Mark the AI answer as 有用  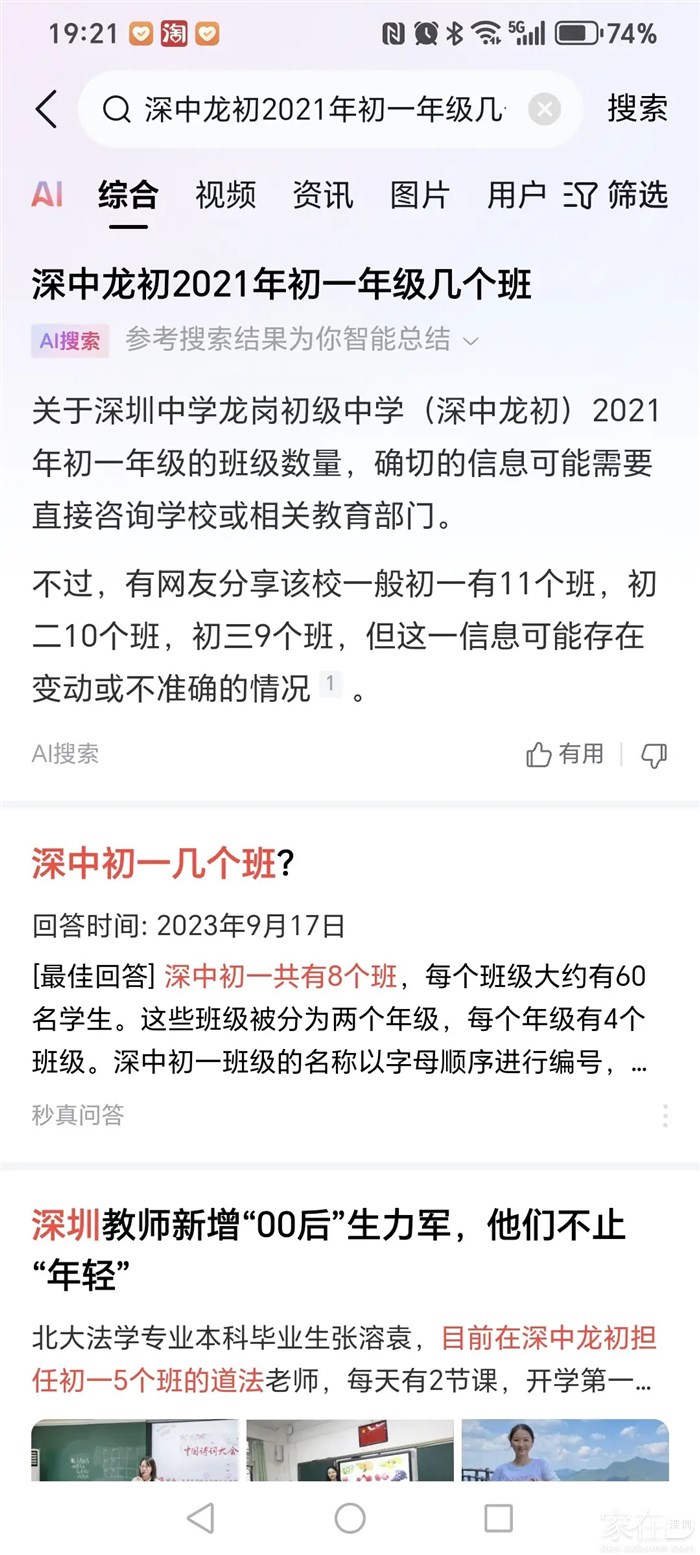pyautogui.click(x=565, y=754)
